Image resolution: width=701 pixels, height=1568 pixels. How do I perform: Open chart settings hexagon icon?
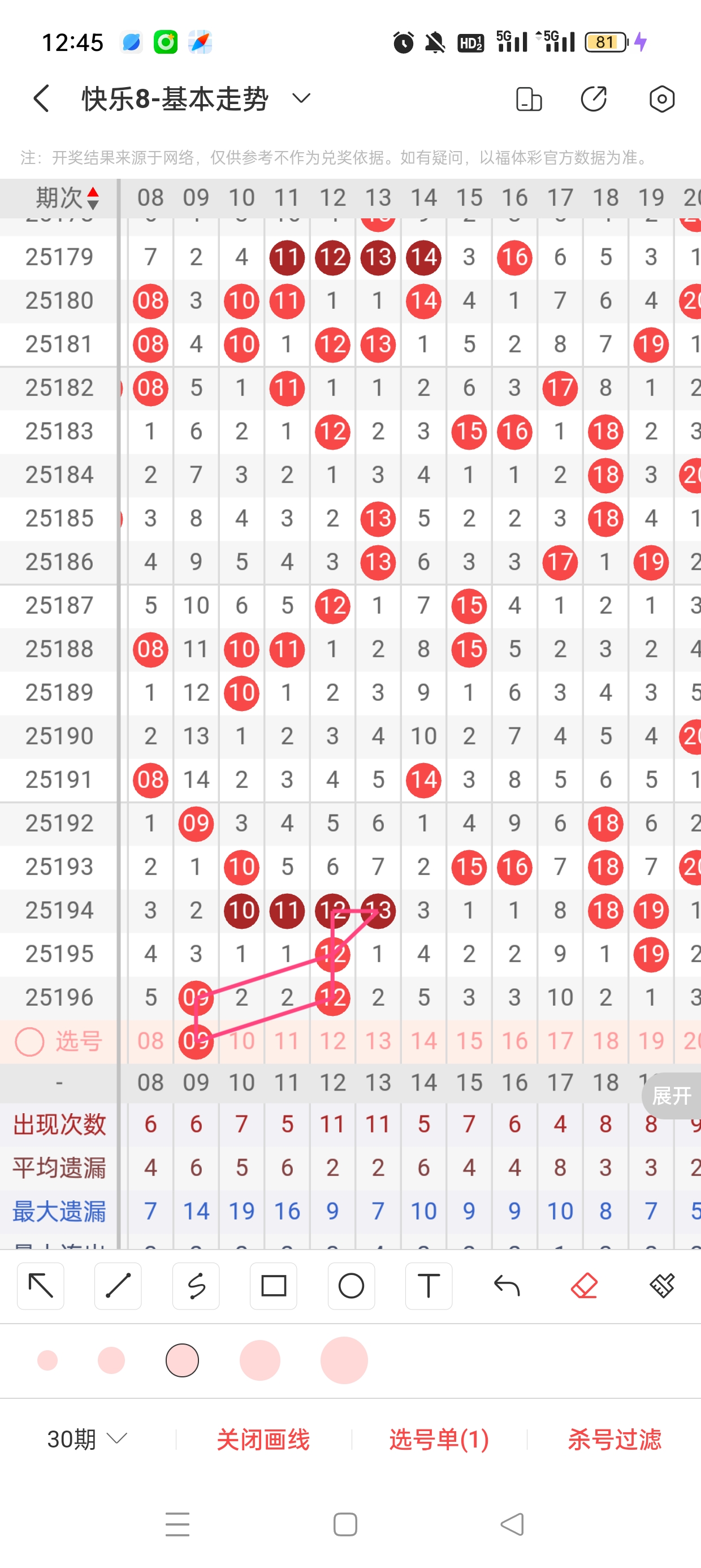(661, 98)
